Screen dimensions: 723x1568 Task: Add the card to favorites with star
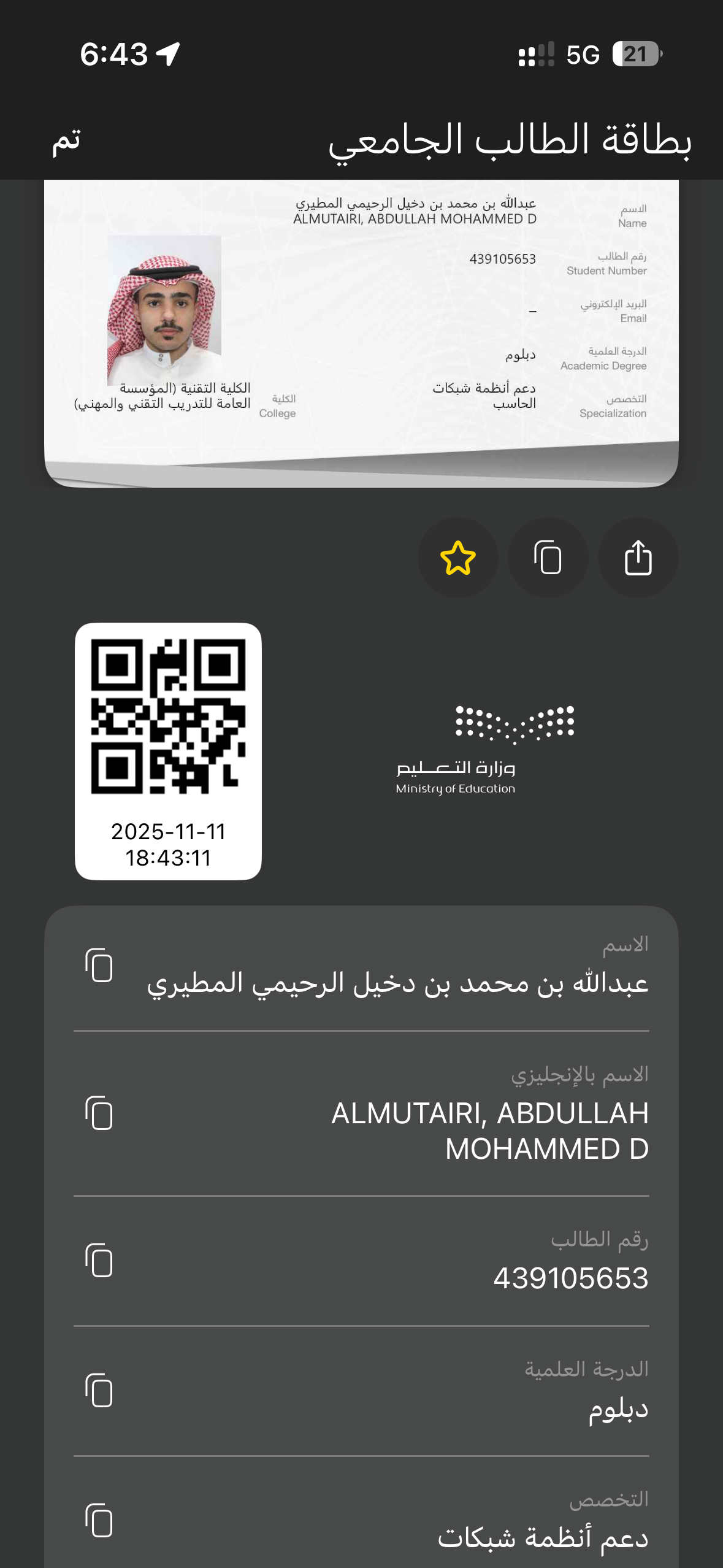(x=457, y=558)
